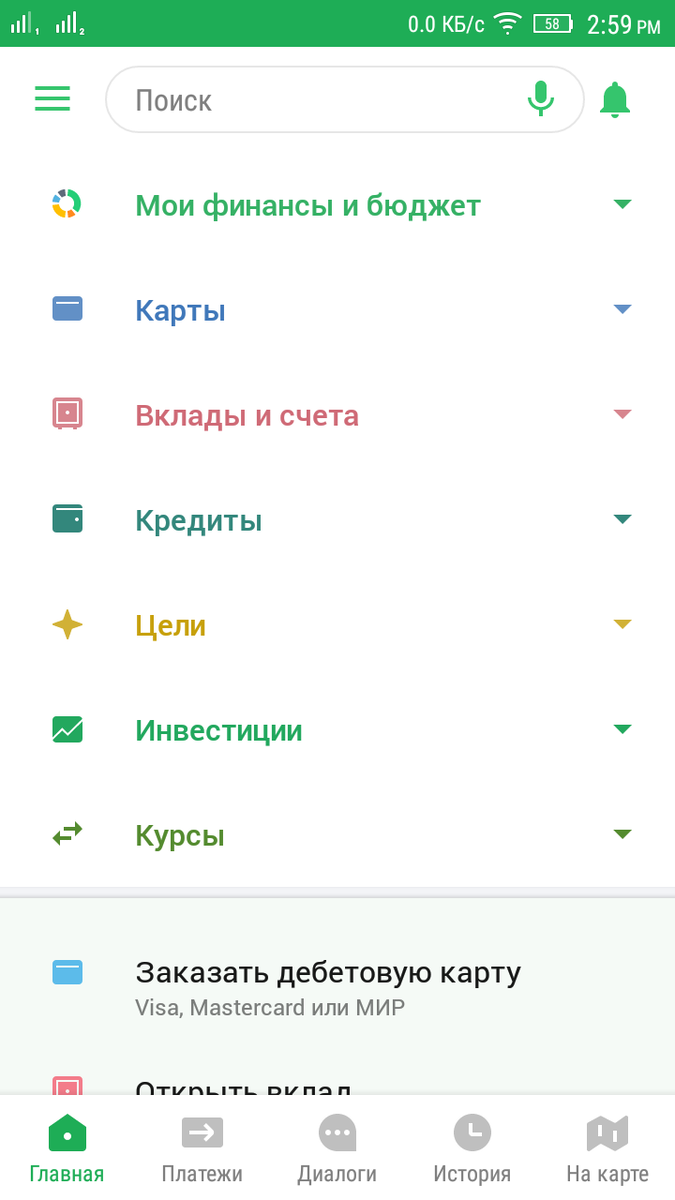Screen dimensions: 675x1200
Task: Switch to the Диалоги tab
Action: click(x=337, y=1148)
